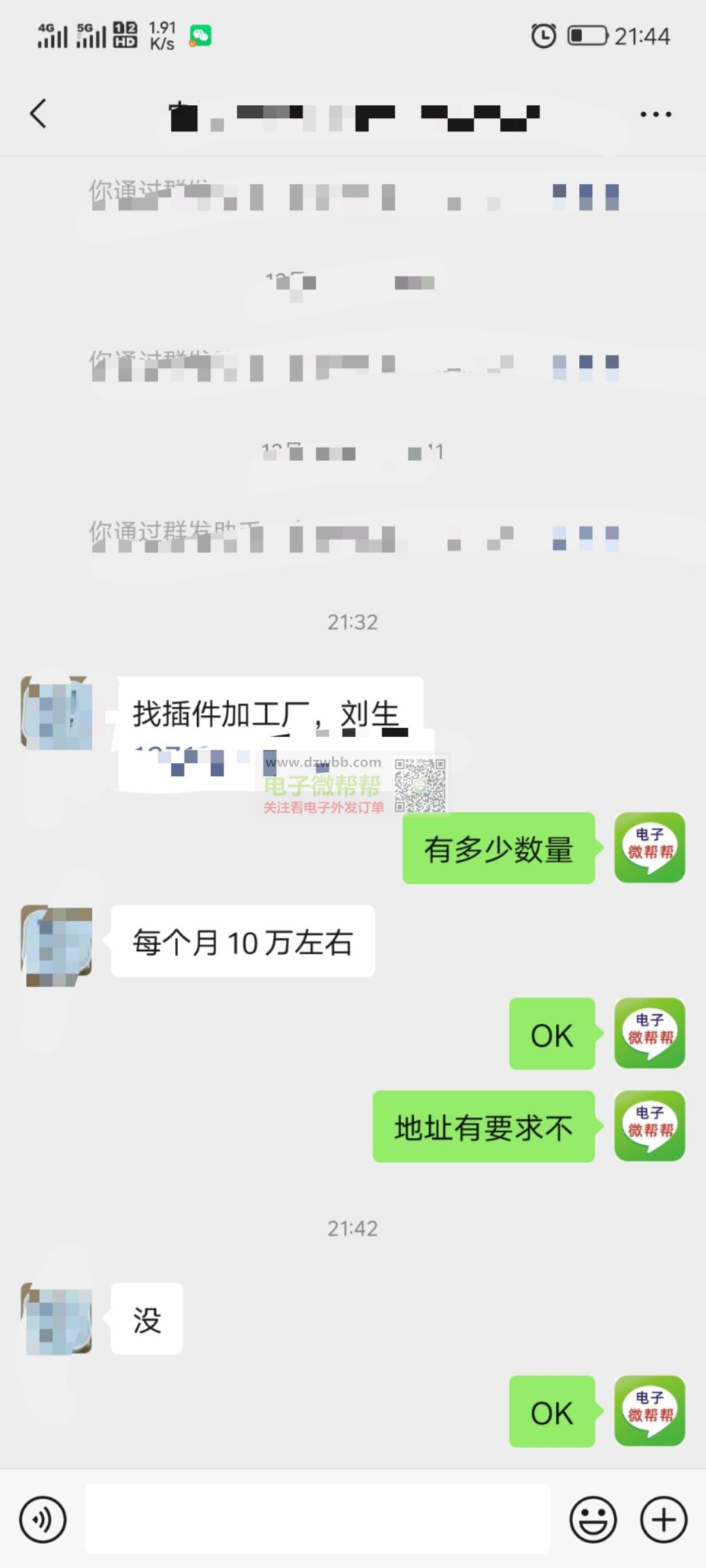Open contact avatar beside '没' message
The height and width of the screenshot is (1568, 706).
(x=56, y=1318)
